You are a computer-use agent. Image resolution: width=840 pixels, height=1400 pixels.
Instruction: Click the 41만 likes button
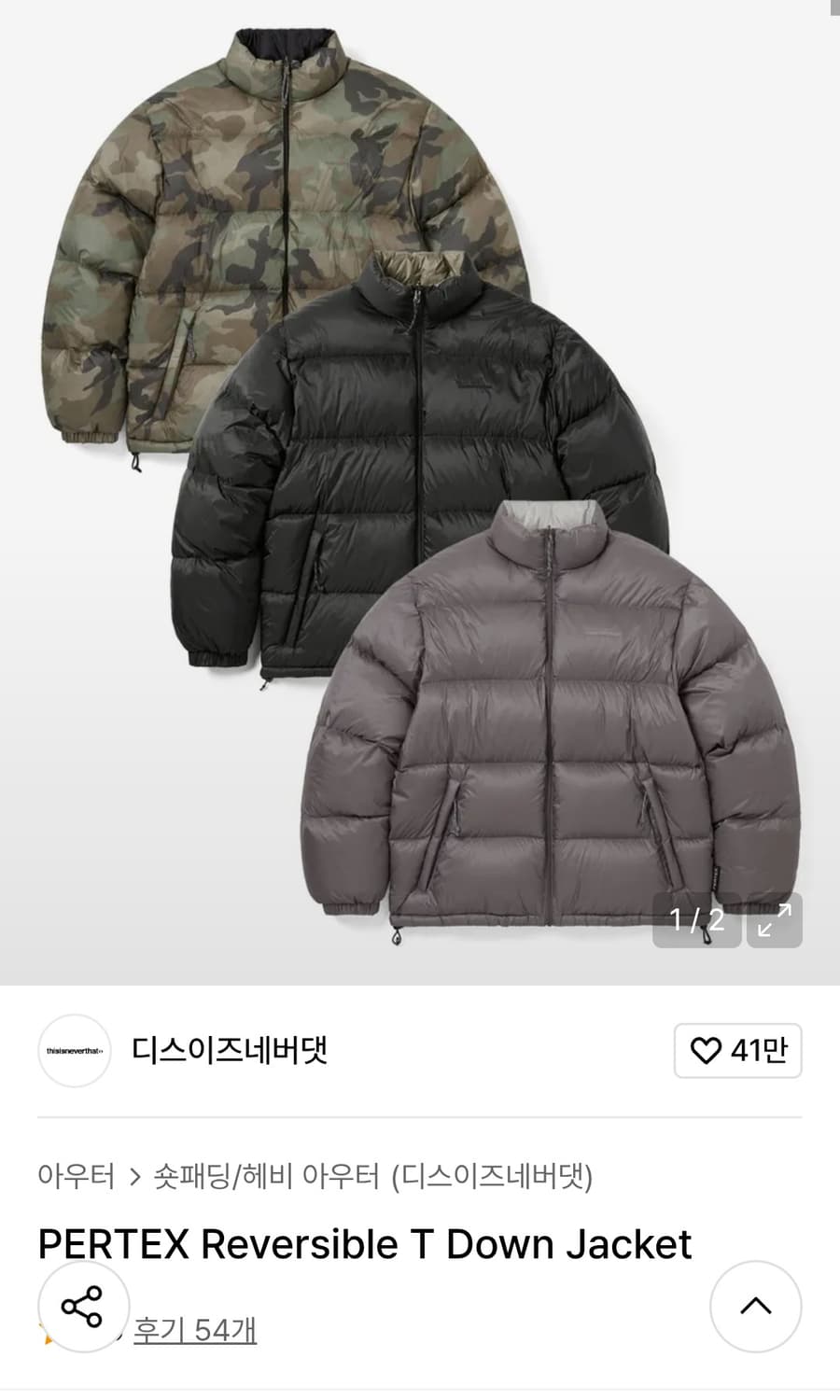click(x=737, y=1050)
